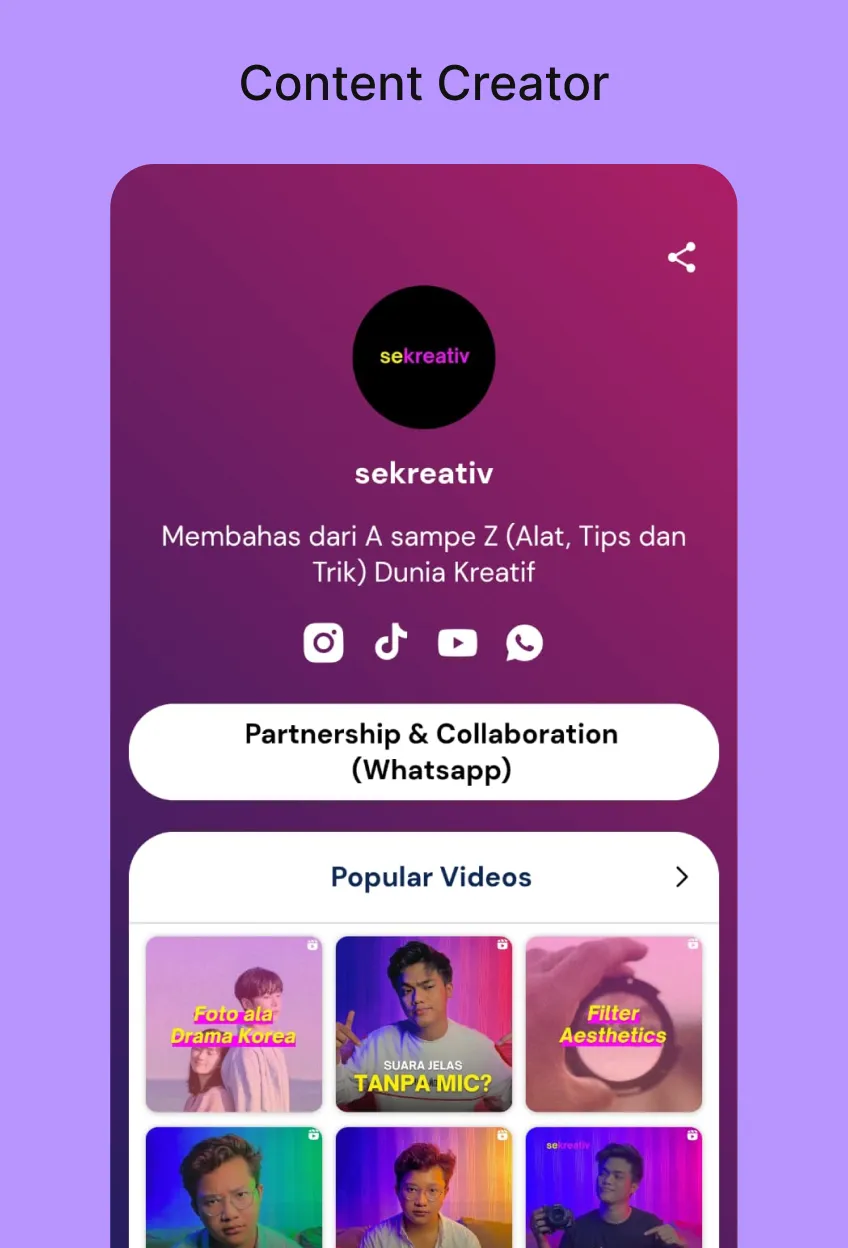Screen dimensions: 848x1248
Task: Open the bottom-left video thumbnail
Action: 234,1190
